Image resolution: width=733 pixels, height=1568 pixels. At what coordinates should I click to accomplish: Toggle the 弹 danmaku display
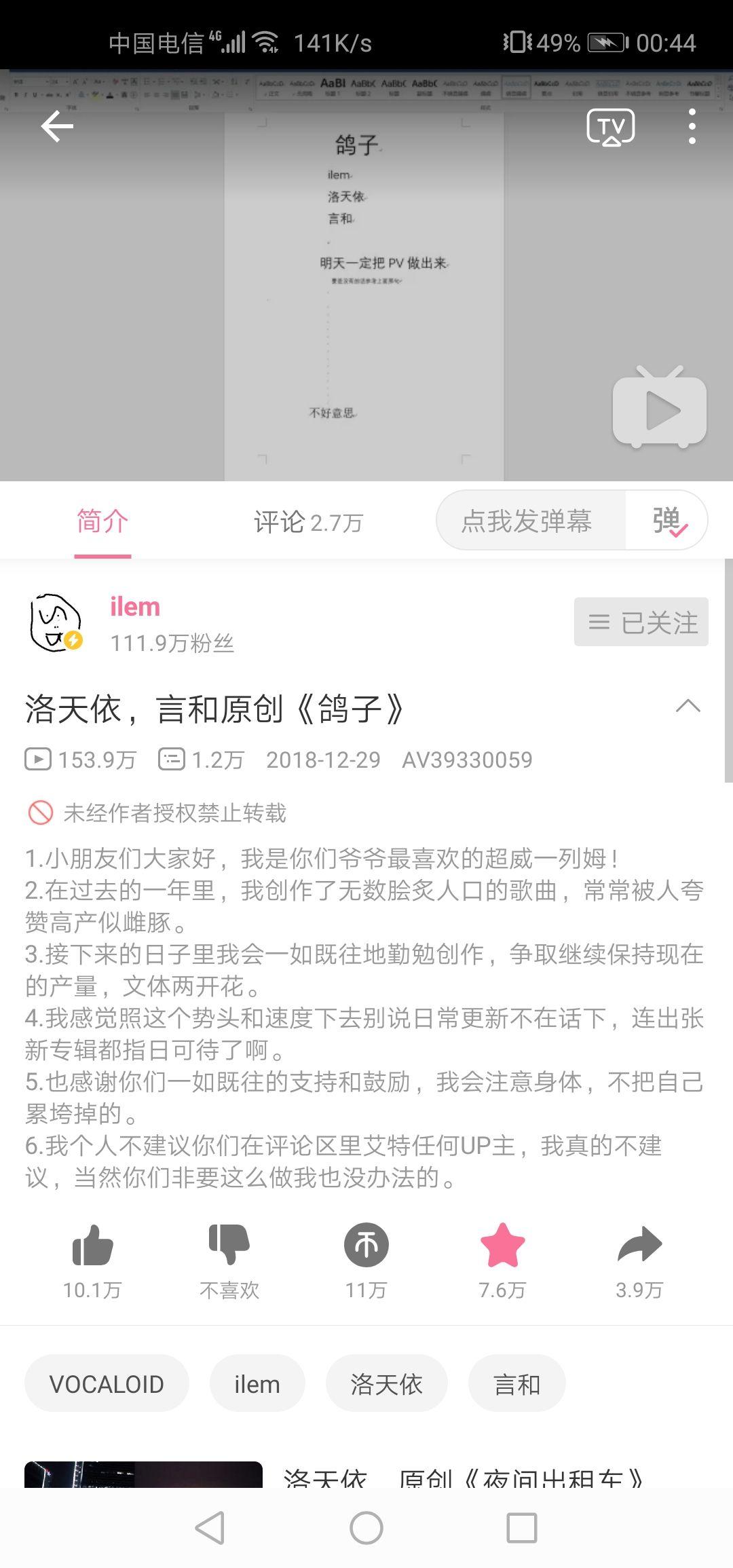pyautogui.click(x=669, y=521)
